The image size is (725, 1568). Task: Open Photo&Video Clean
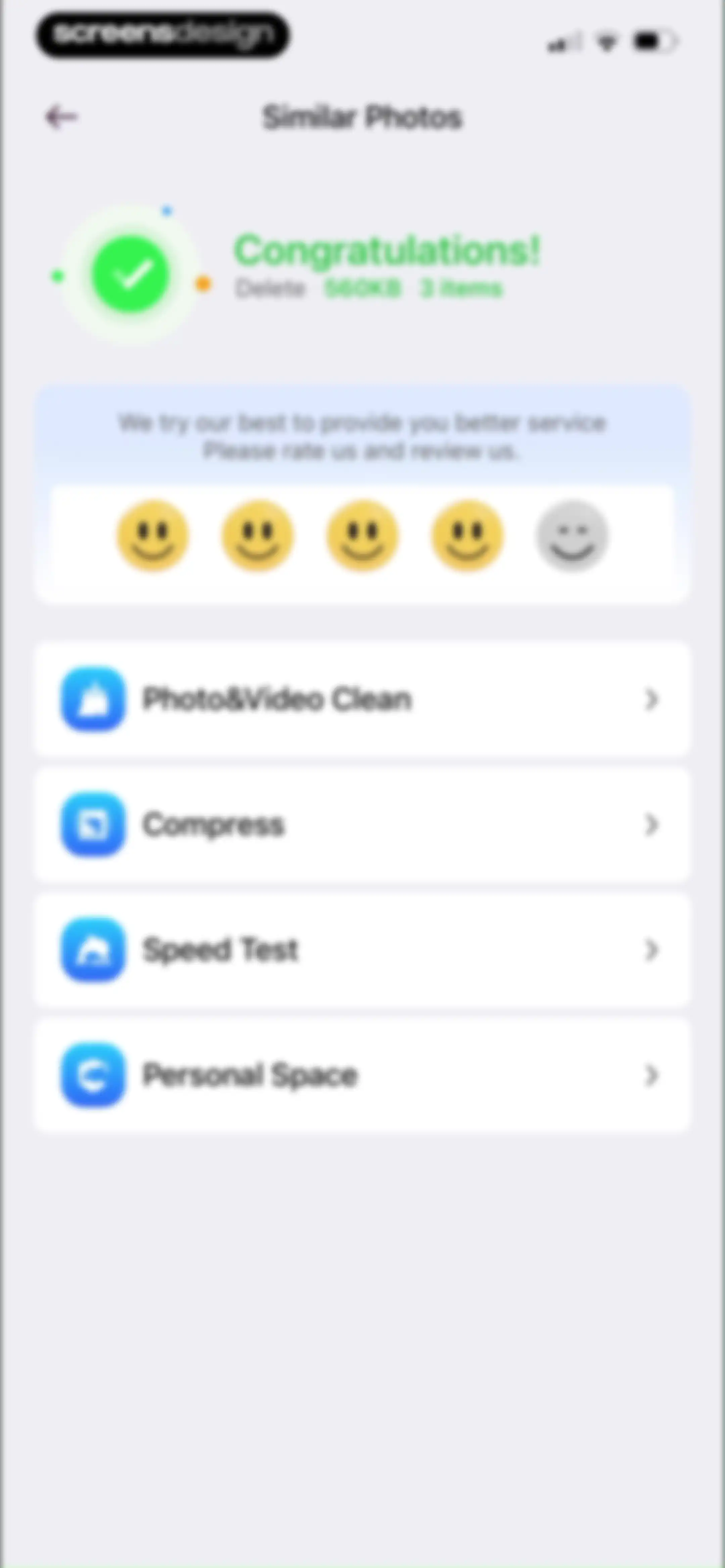[362, 699]
